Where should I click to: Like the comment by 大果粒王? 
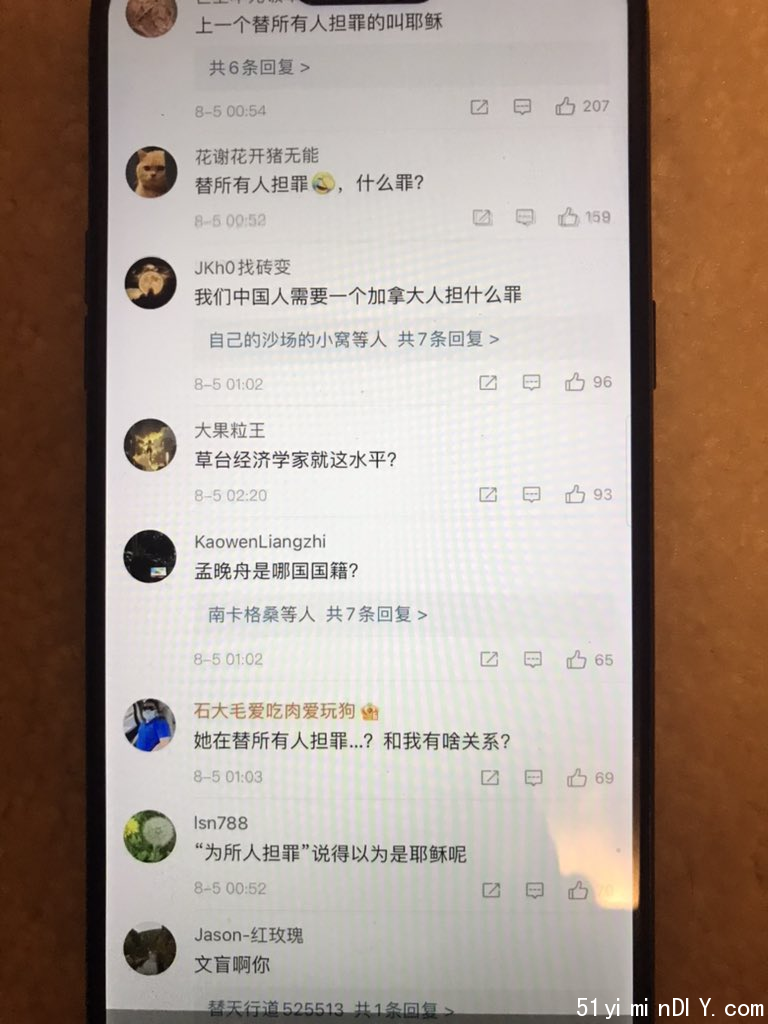tap(575, 494)
